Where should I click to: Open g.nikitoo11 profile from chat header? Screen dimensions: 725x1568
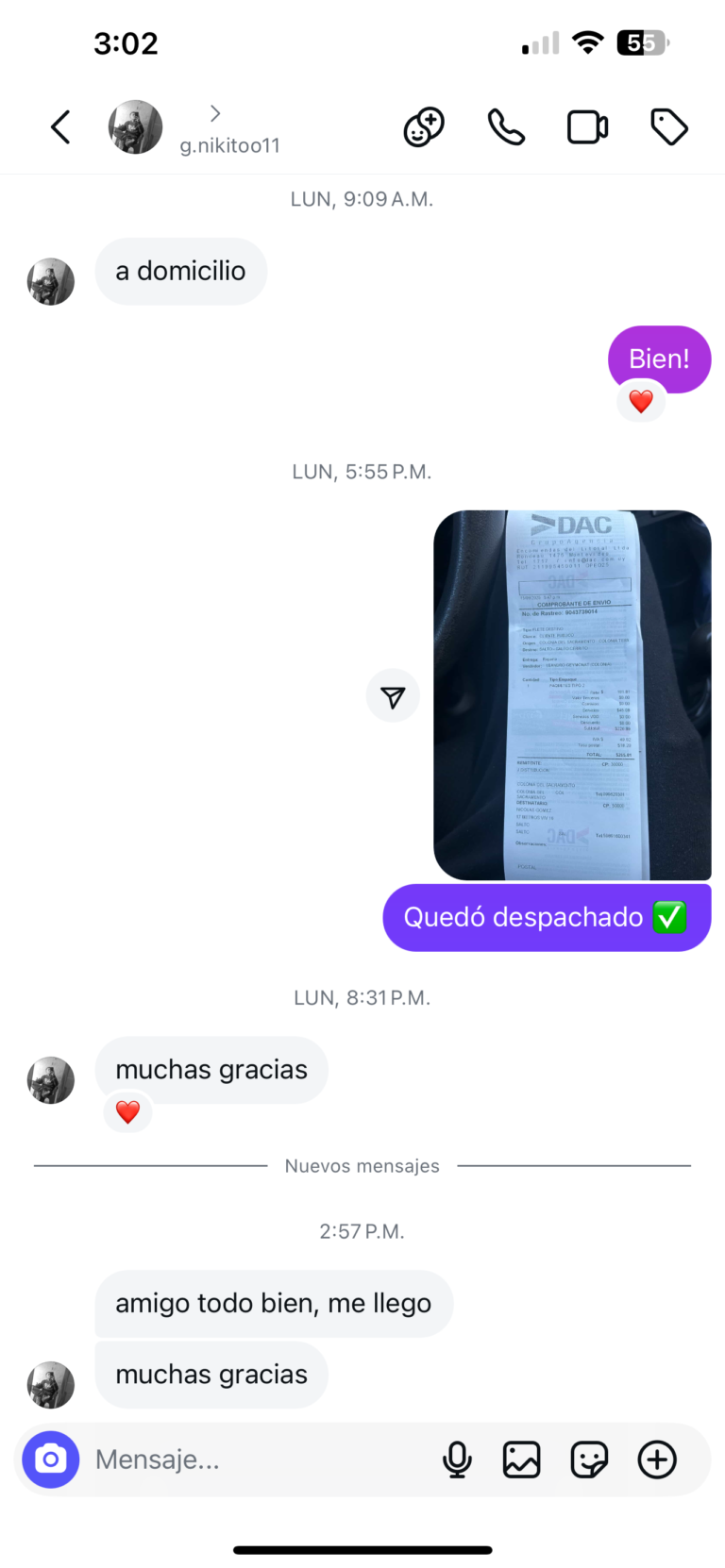pos(229,144)
